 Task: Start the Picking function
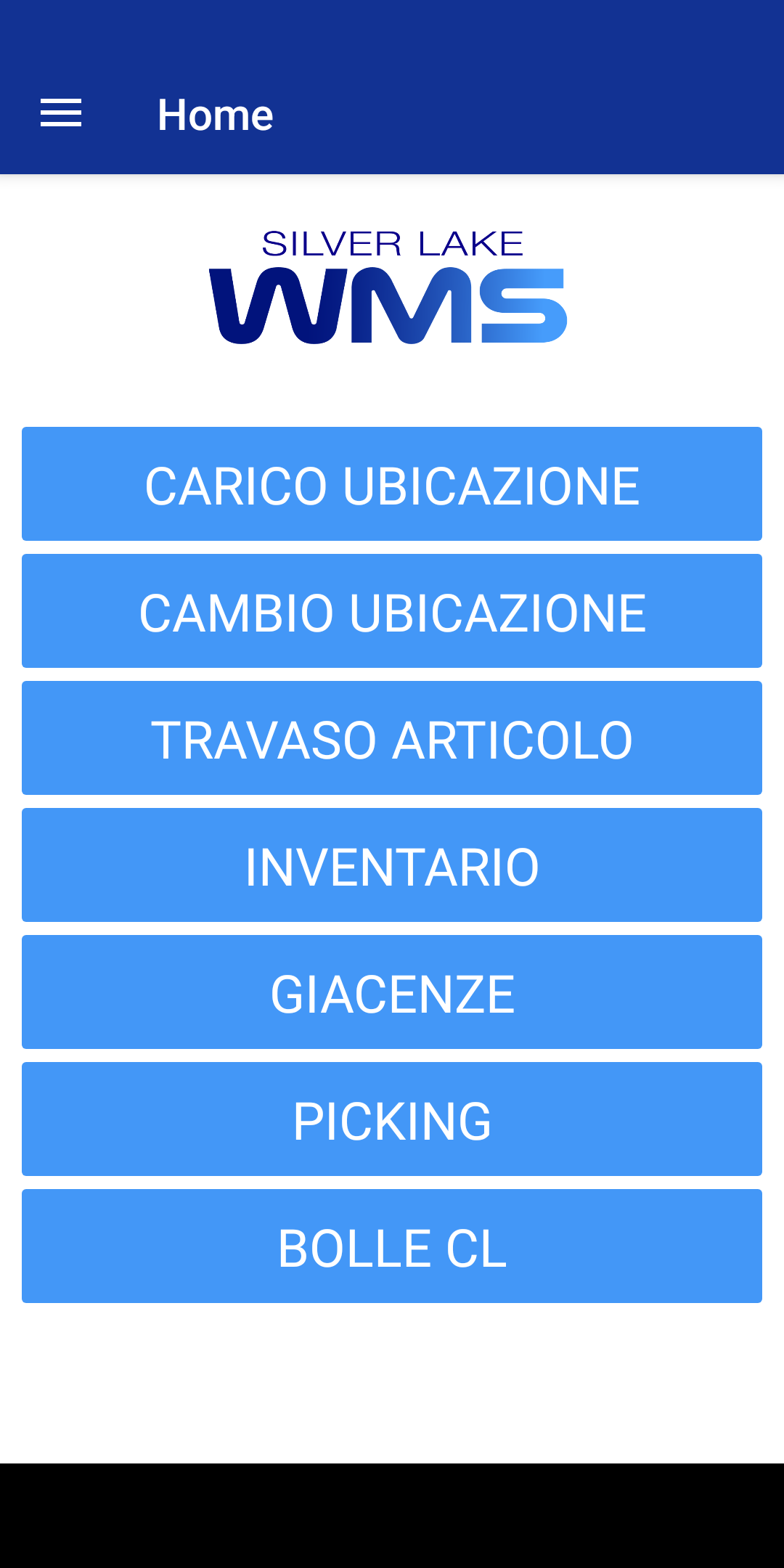point(392,1119)
